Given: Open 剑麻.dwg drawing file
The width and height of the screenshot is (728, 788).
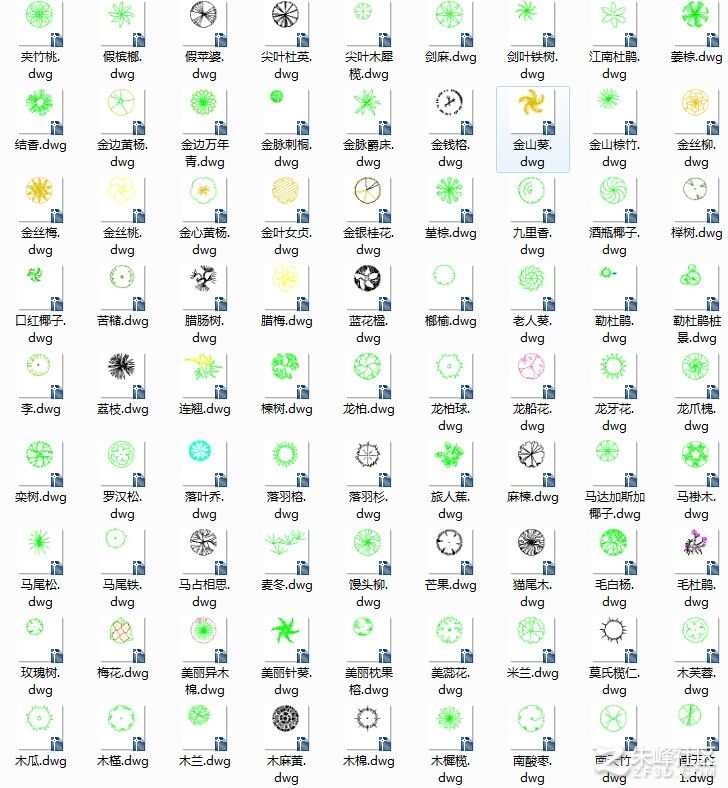Looking at the screenshot, I should point(450,22).
